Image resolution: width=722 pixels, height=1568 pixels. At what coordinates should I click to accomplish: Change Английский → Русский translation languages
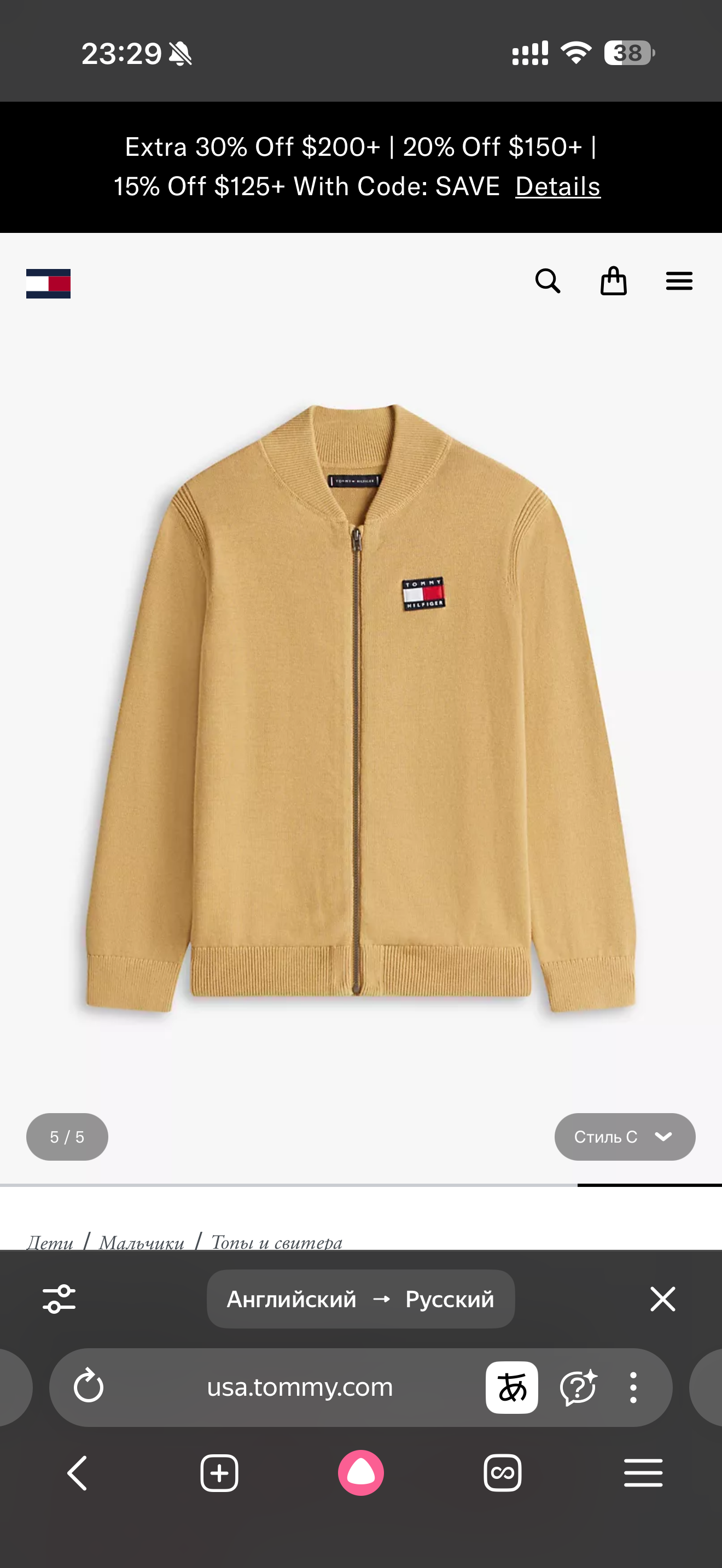(360, 1299)
